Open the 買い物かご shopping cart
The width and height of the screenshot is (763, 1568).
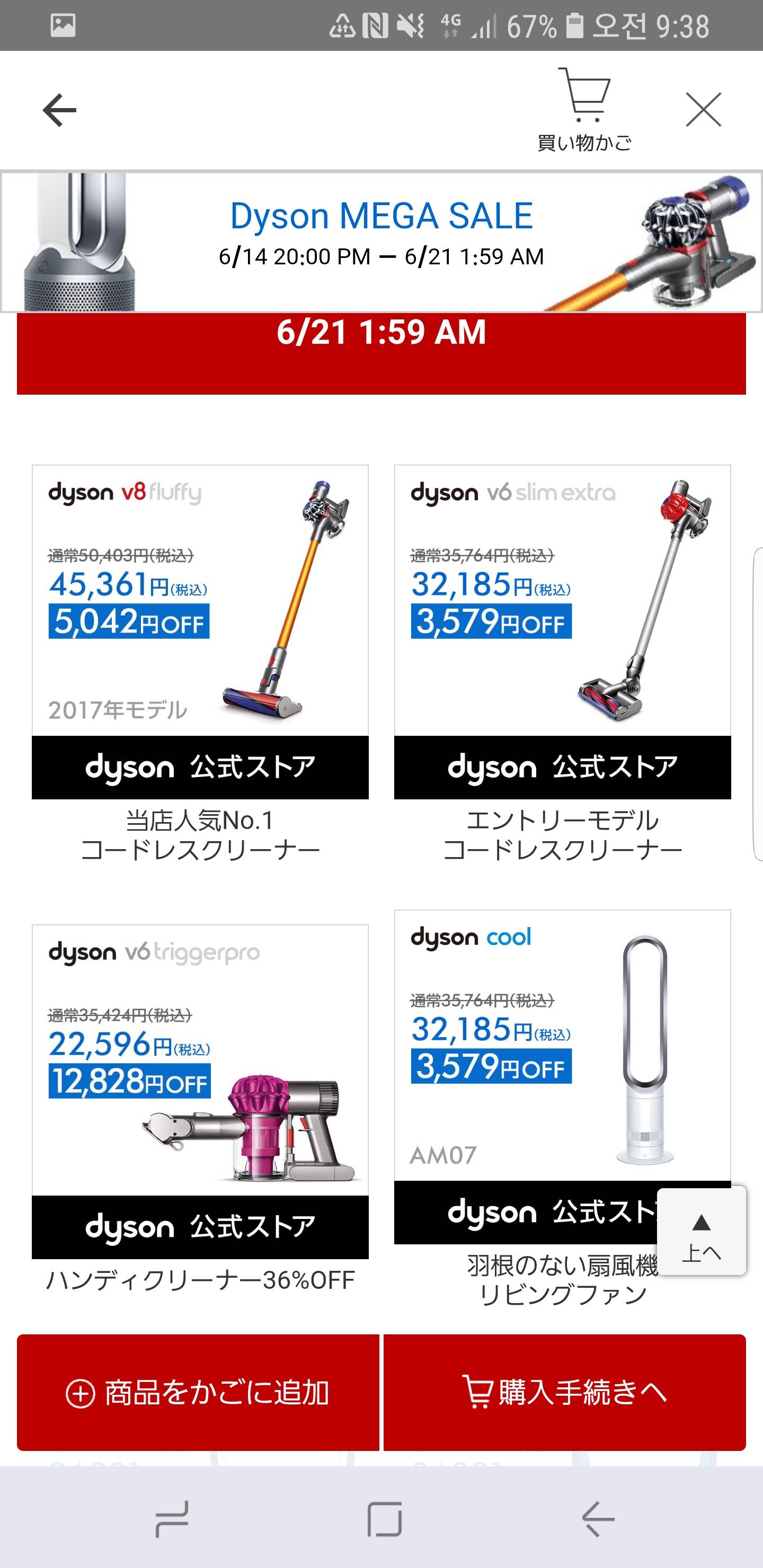[x=584, y=110]
